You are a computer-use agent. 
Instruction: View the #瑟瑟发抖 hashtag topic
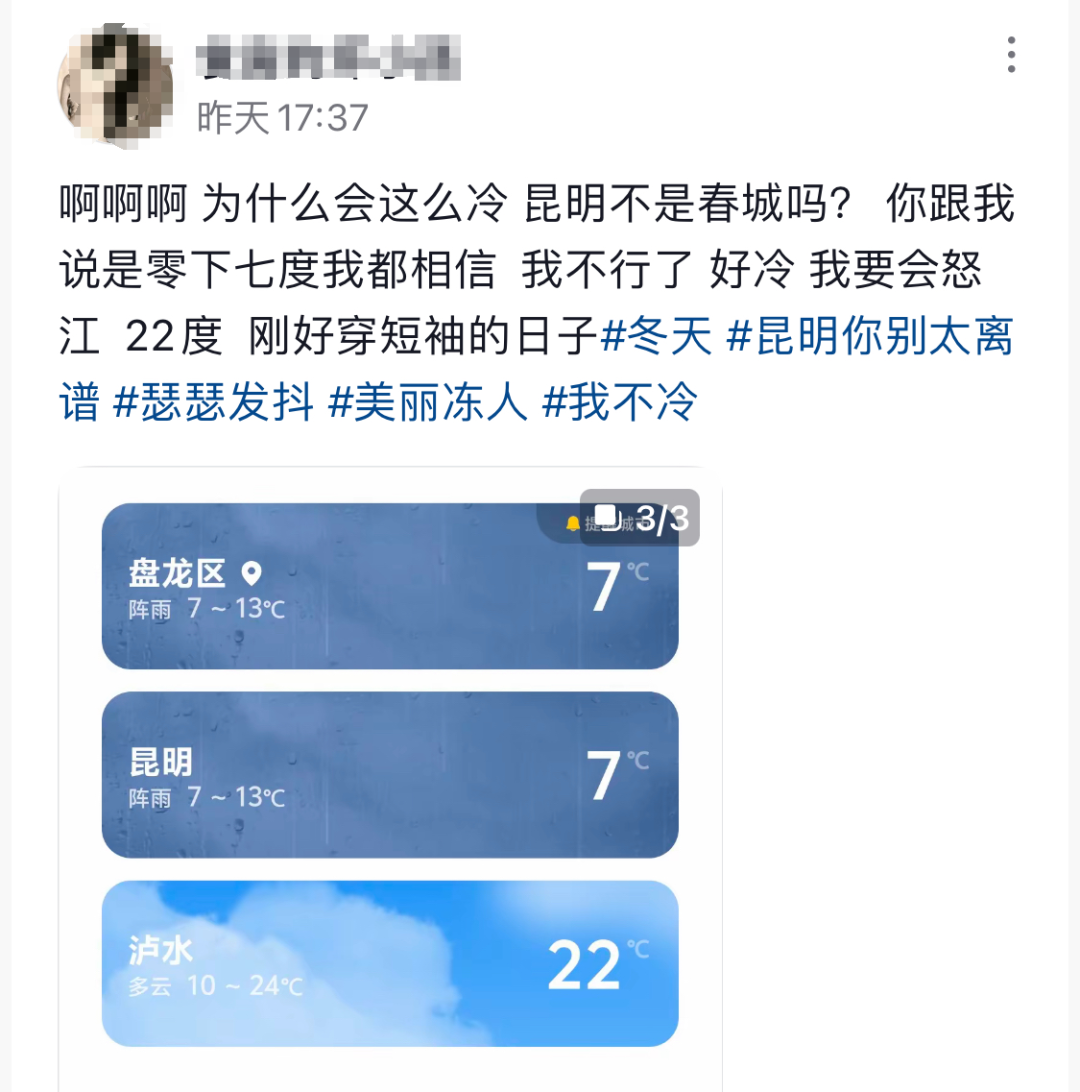(214, 403)
